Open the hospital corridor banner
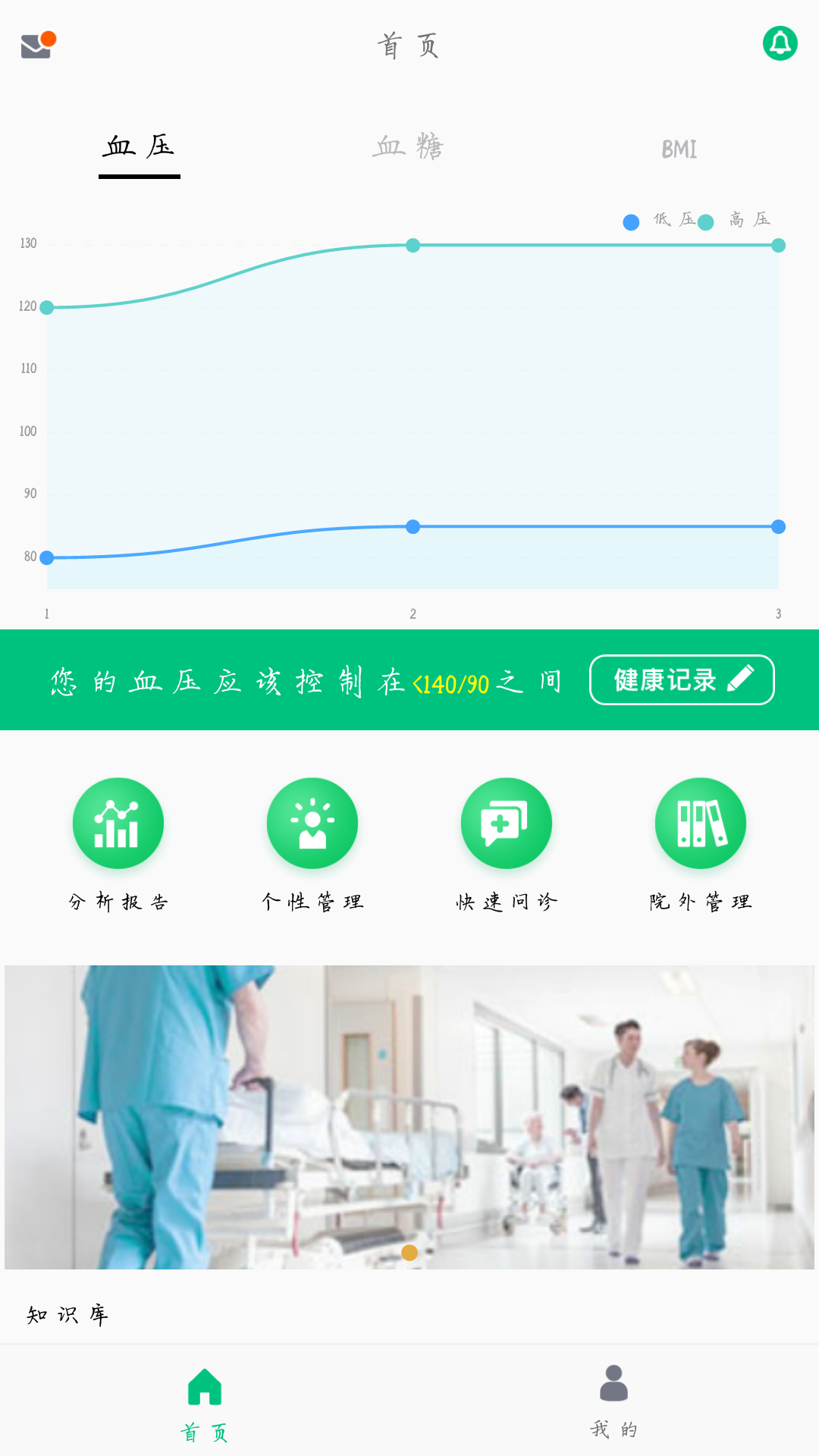This screenshot has height=1456, width=819. point(409,1116)
